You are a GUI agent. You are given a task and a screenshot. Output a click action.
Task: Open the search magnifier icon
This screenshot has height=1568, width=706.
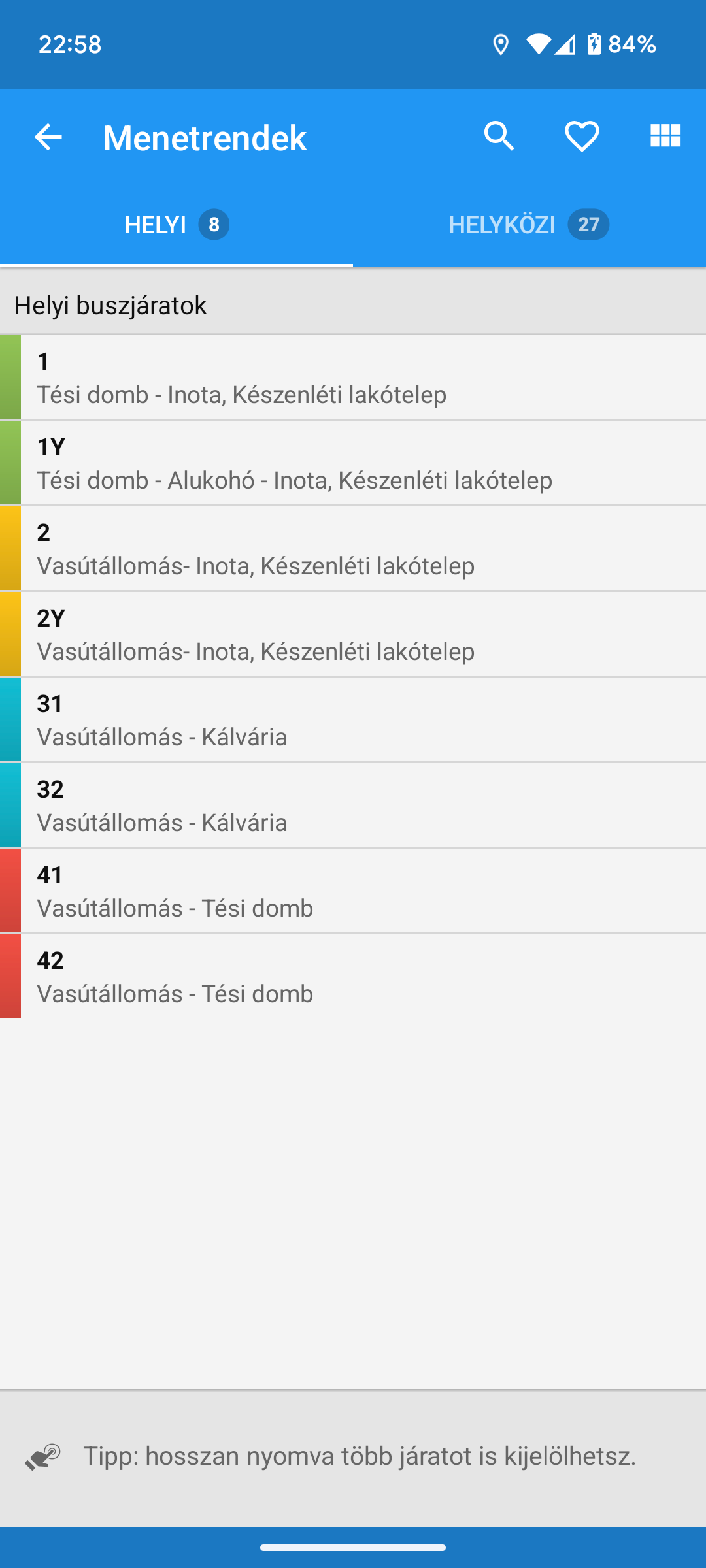(499, 137)
